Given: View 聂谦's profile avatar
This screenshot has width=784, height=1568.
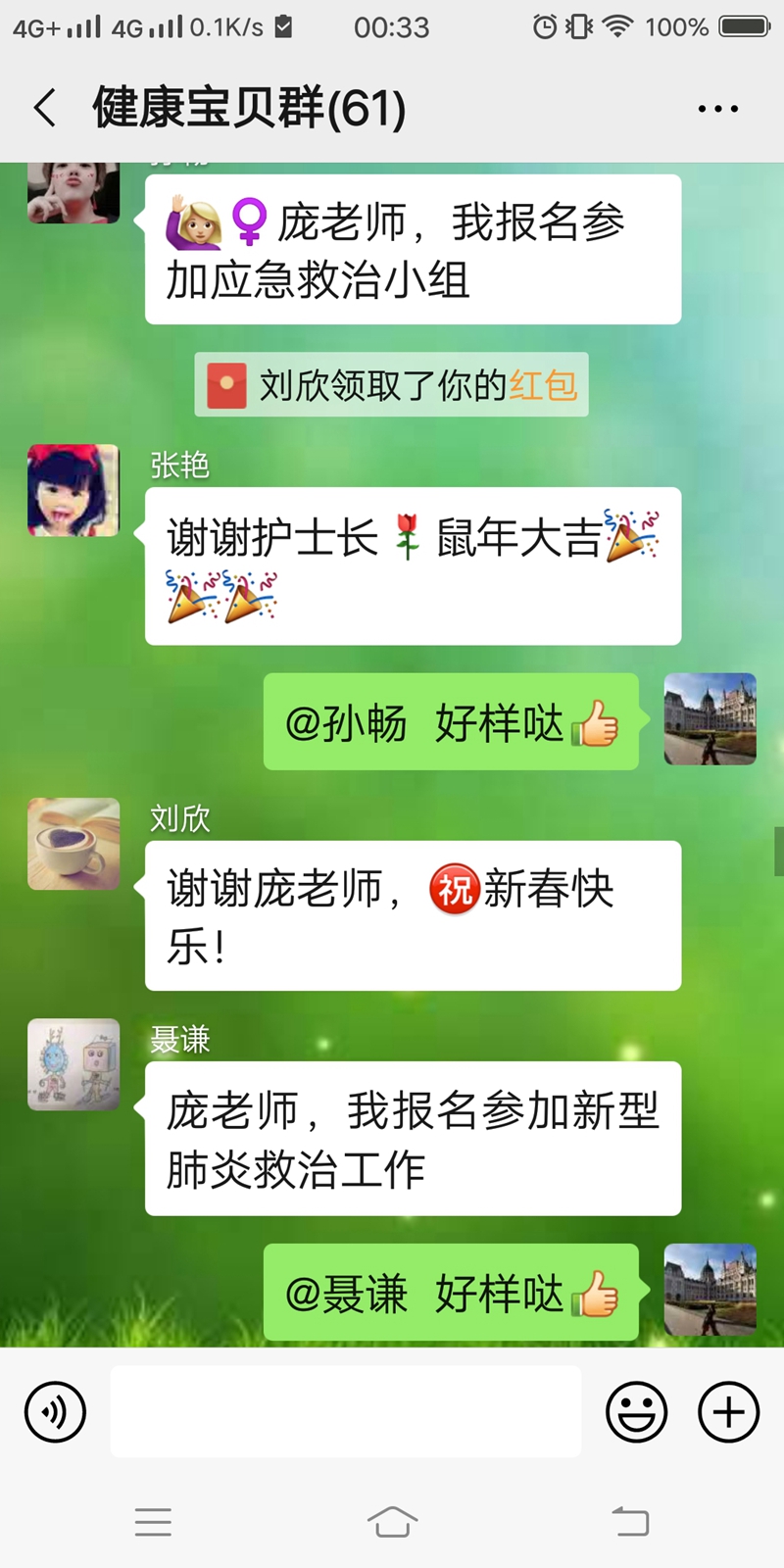Looking at the screenshot, I should 73,1064.
